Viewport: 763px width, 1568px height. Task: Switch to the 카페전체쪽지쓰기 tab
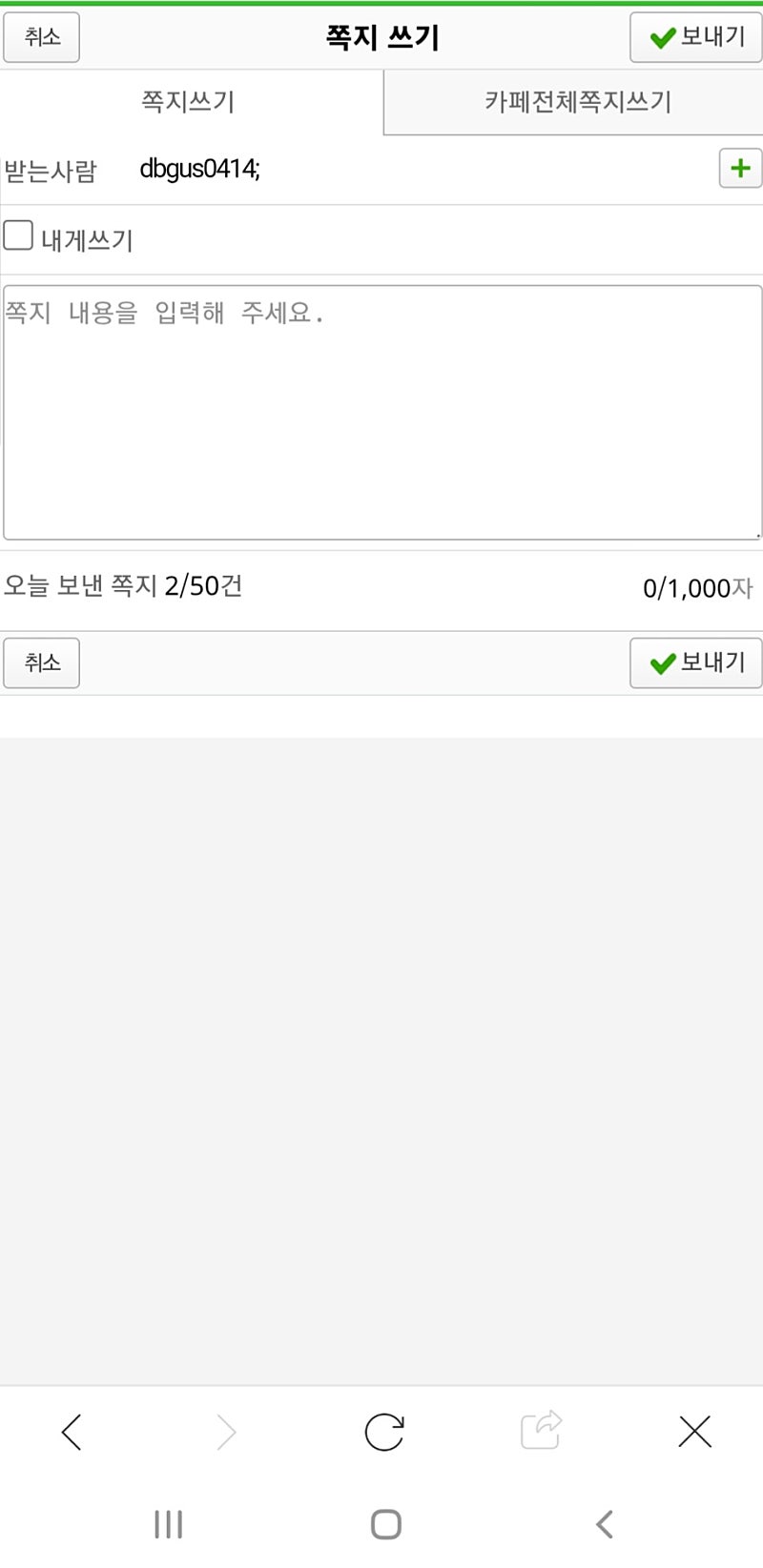tap(577, 102)
